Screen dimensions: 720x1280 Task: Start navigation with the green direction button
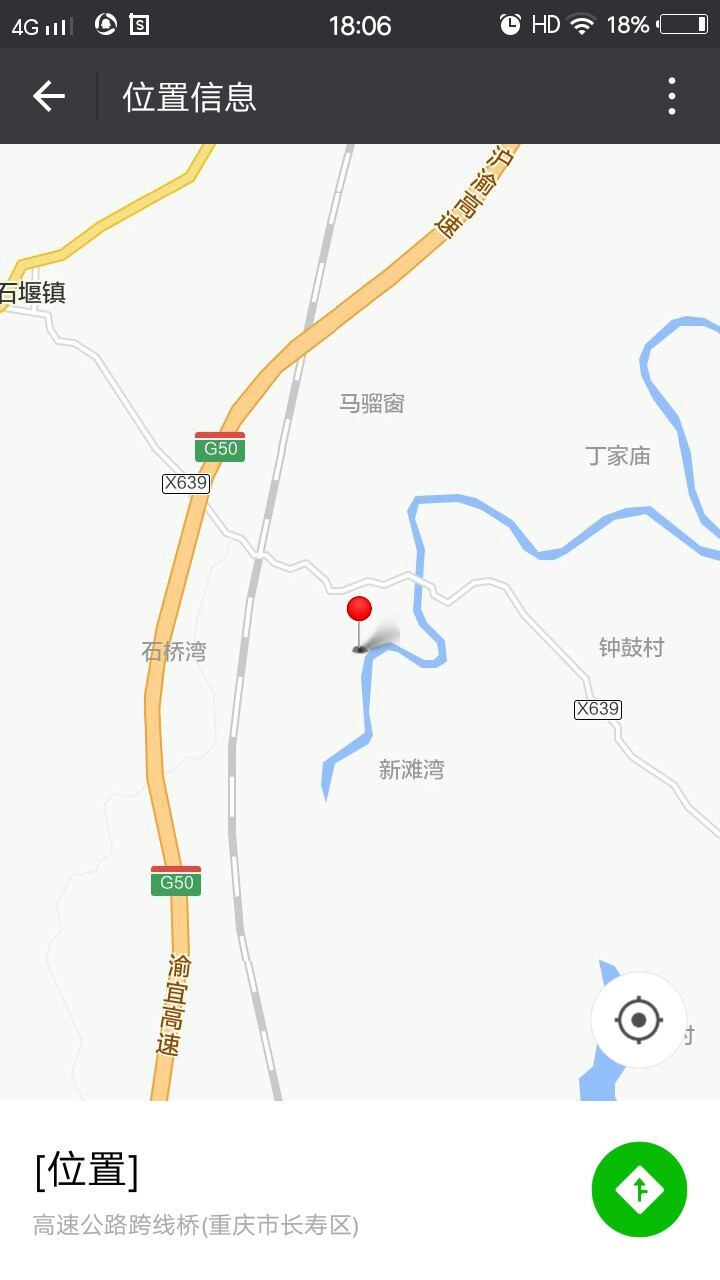pos(639,1190)
